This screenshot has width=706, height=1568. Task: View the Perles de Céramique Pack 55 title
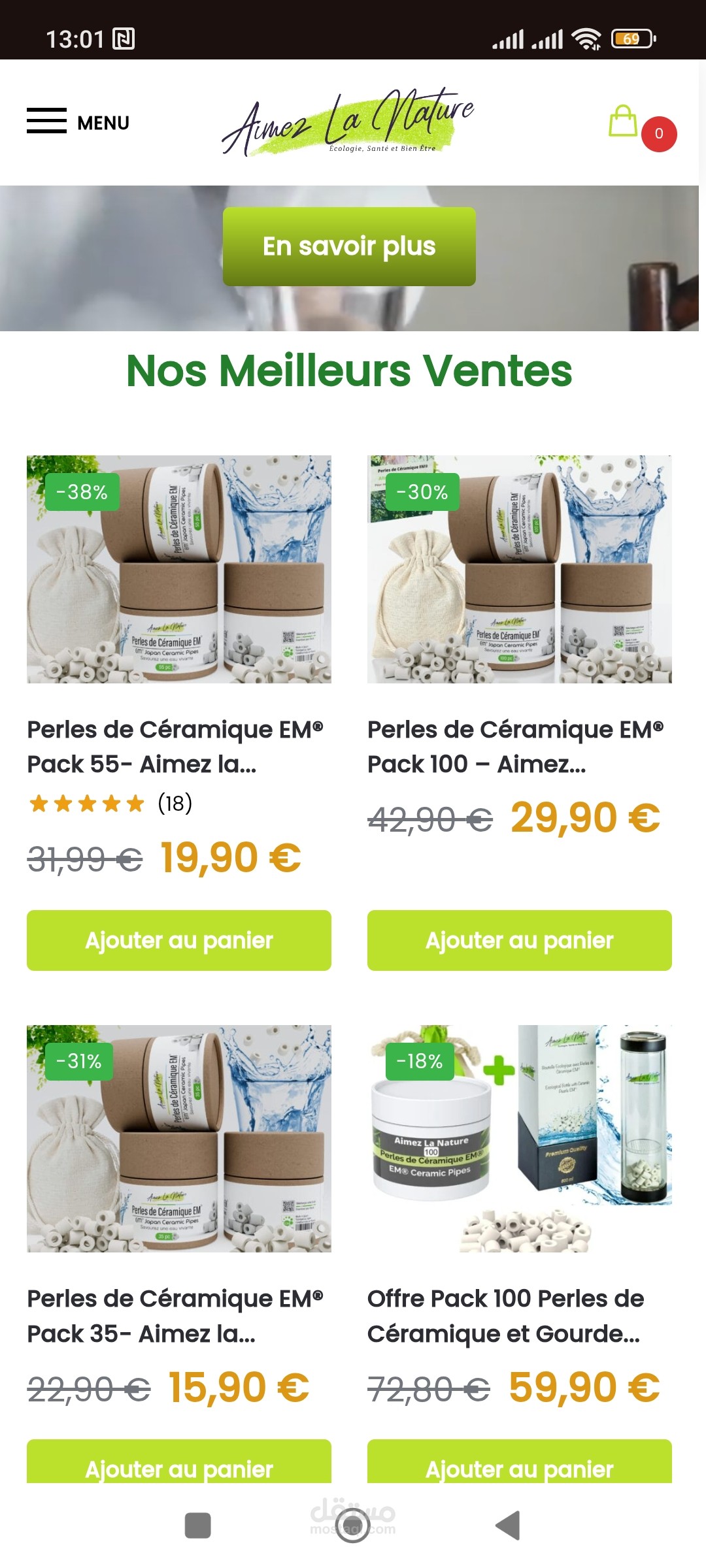pyautogui.click(x=175, y=747)
